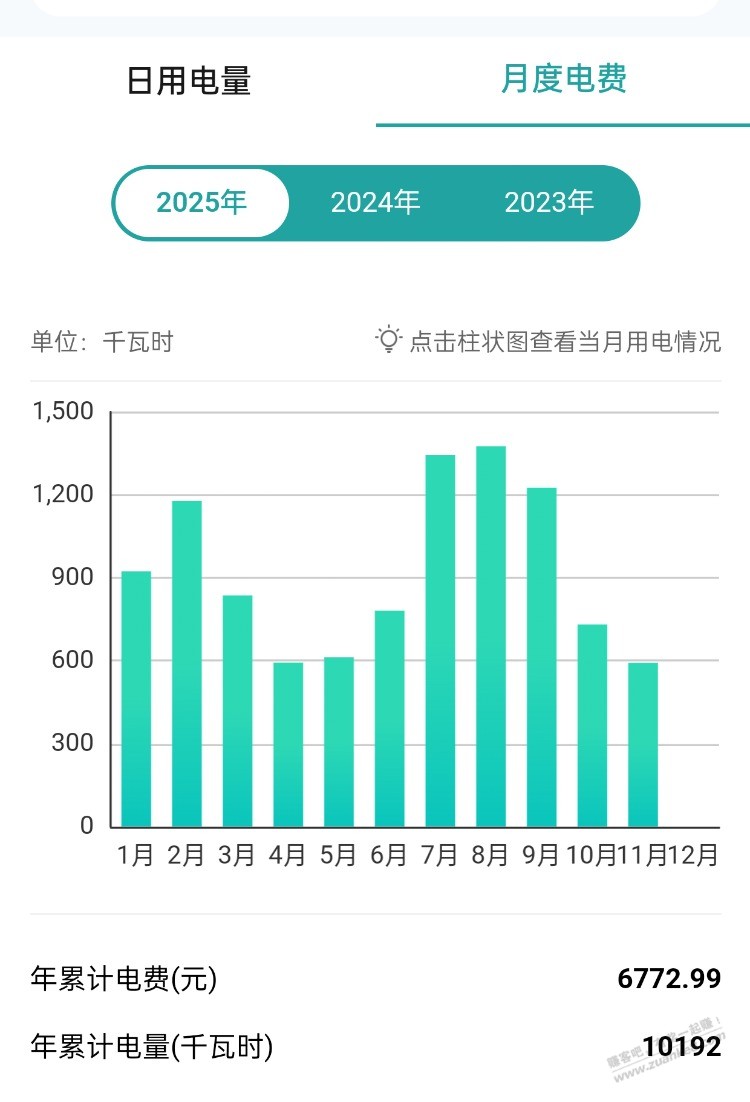The image size is (750, 1102).
Task: Tap the 5月 usage bar
Action: (x=339, y=742)
